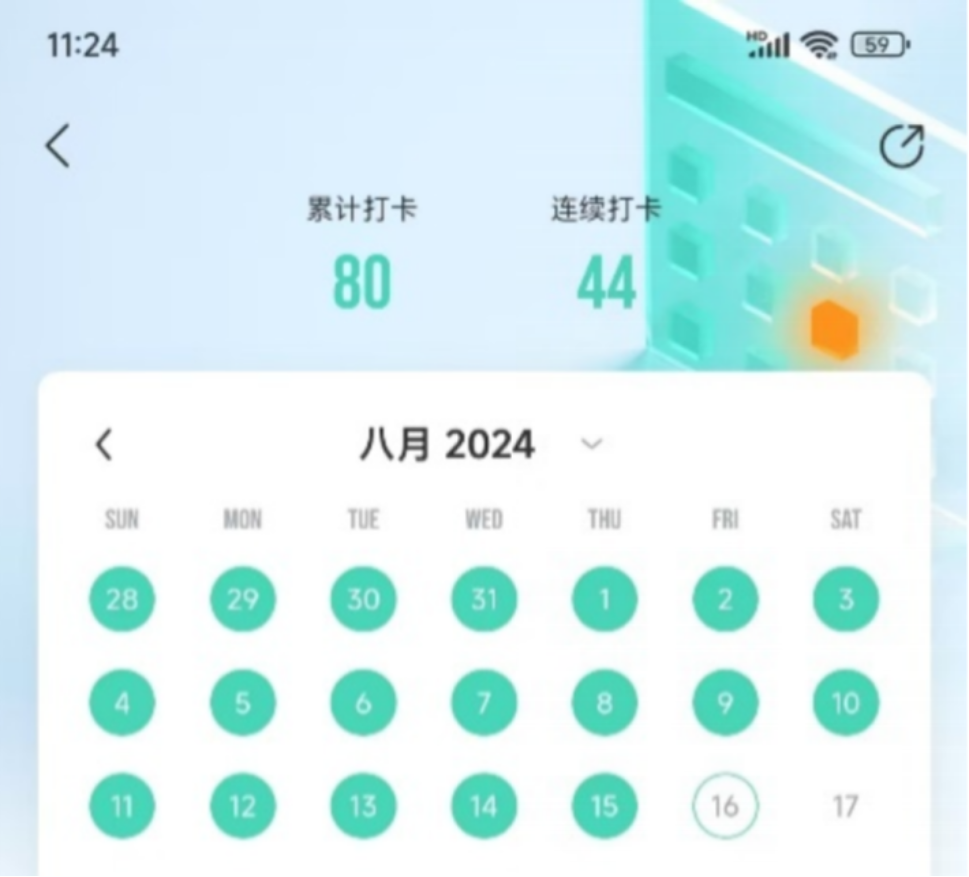Choose date 31 in the calendar
This screenshot has height=877, width=969.
tap(484, 600)
